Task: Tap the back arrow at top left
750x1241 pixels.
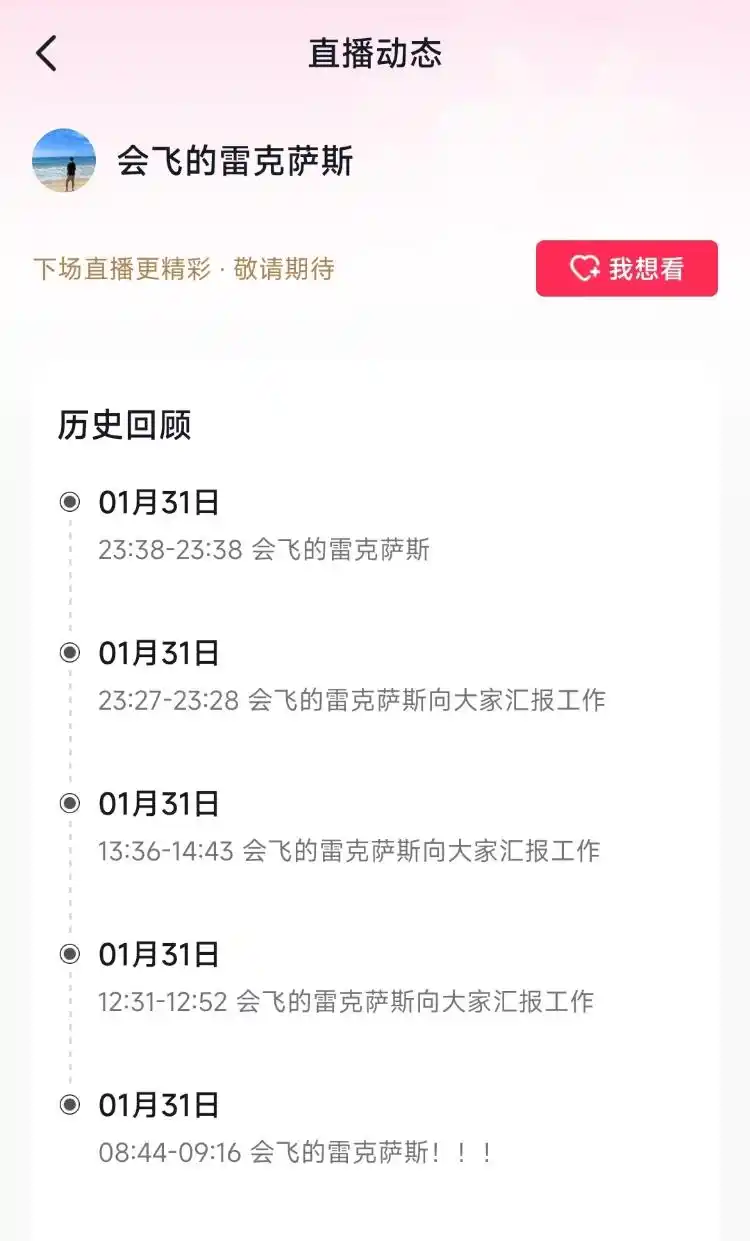Action: pyautogui.click(x=46, y=53)
